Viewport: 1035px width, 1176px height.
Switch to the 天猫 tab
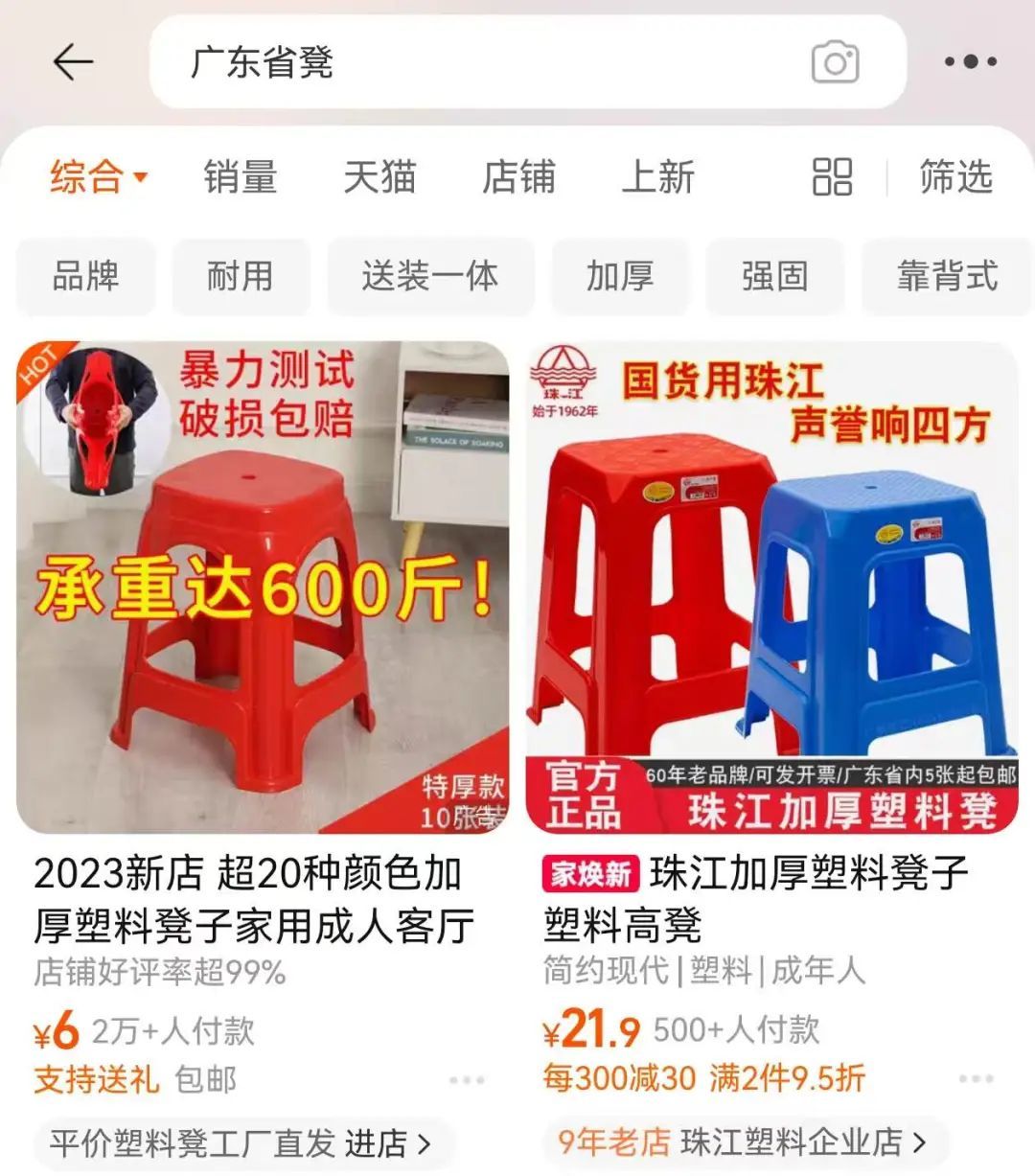(379, 177)
